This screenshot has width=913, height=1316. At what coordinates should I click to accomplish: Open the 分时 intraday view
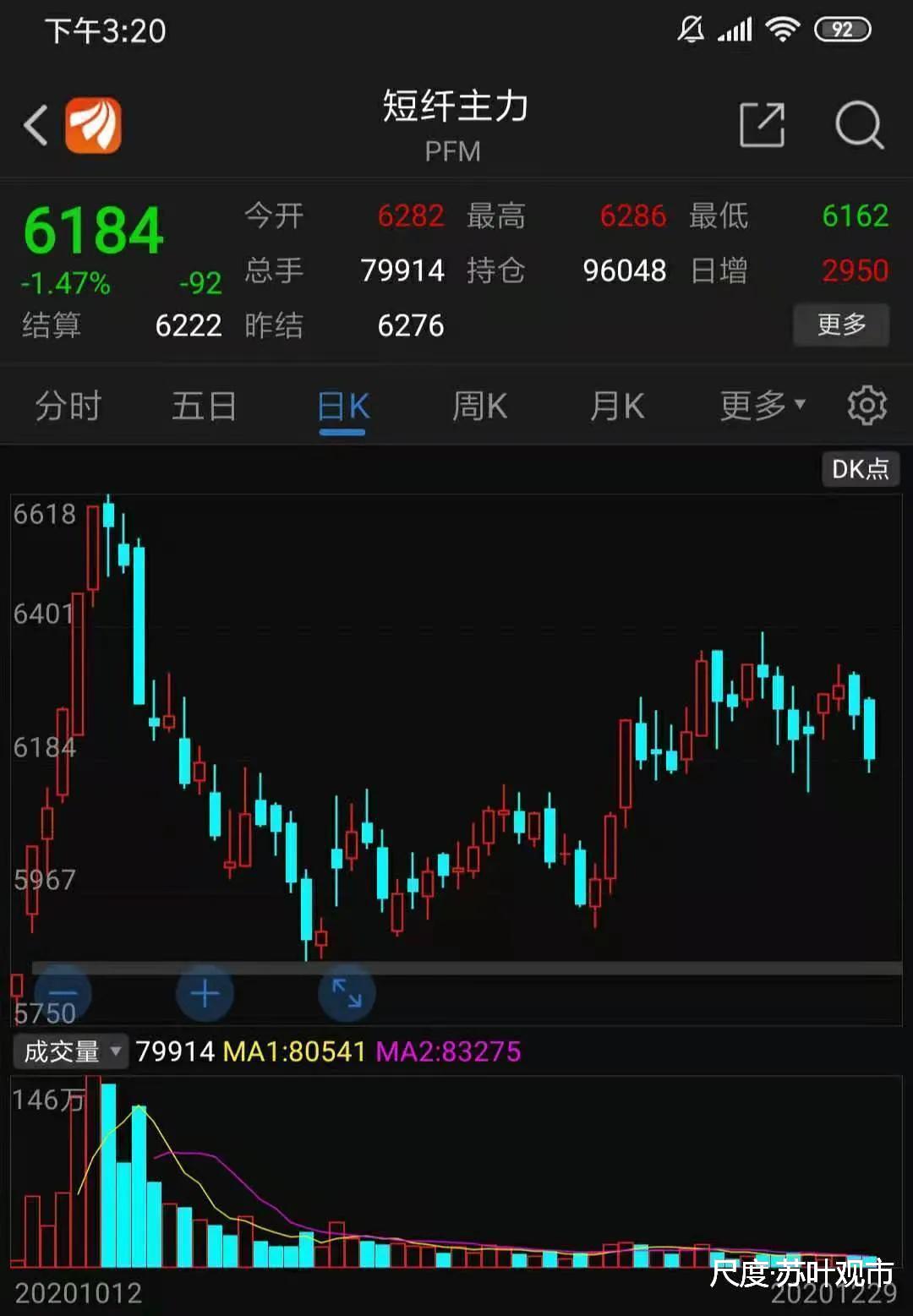pos(68,406)
